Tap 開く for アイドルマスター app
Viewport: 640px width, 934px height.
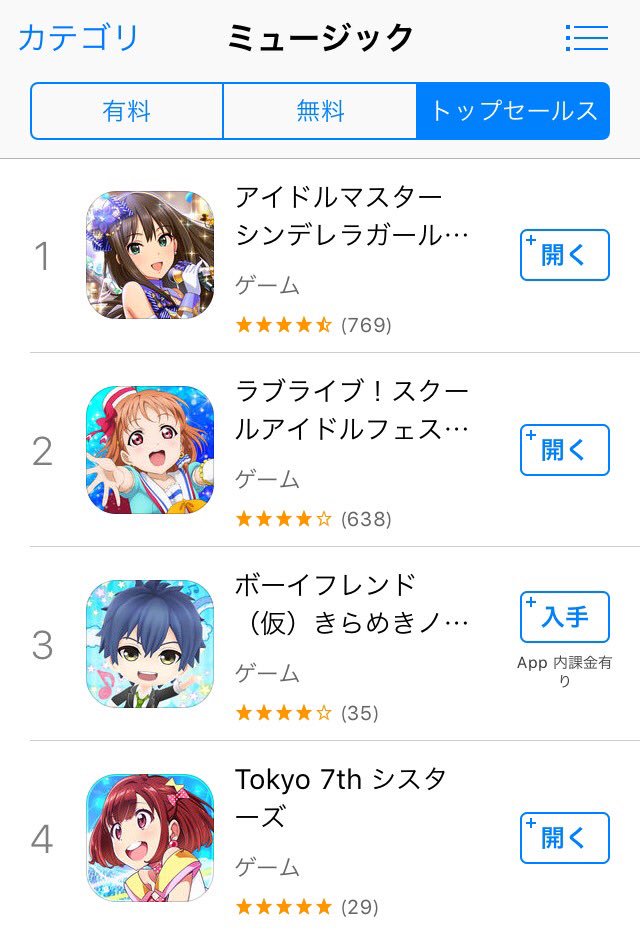[x=564, y=255]
